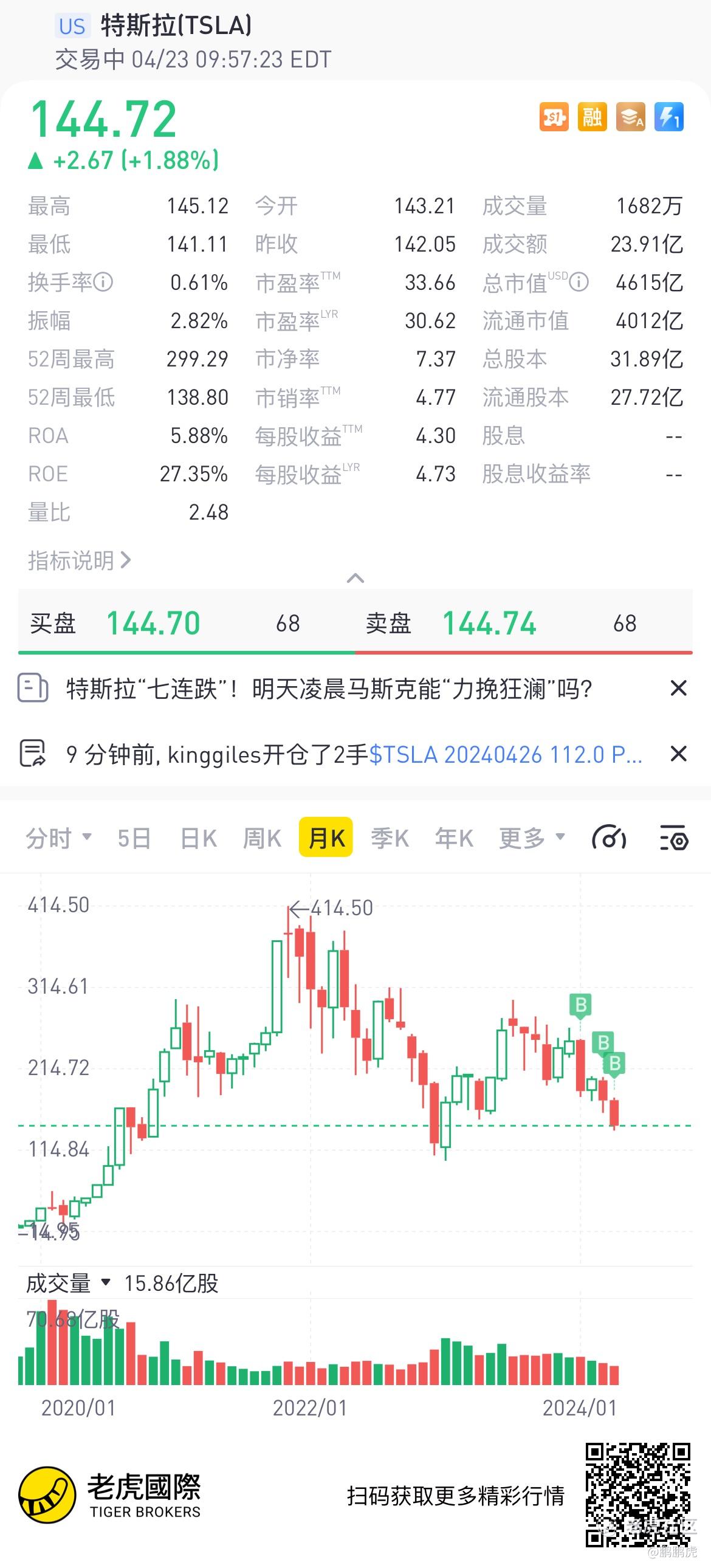Open the chart indicator gauge icon

tap(610, 838)
